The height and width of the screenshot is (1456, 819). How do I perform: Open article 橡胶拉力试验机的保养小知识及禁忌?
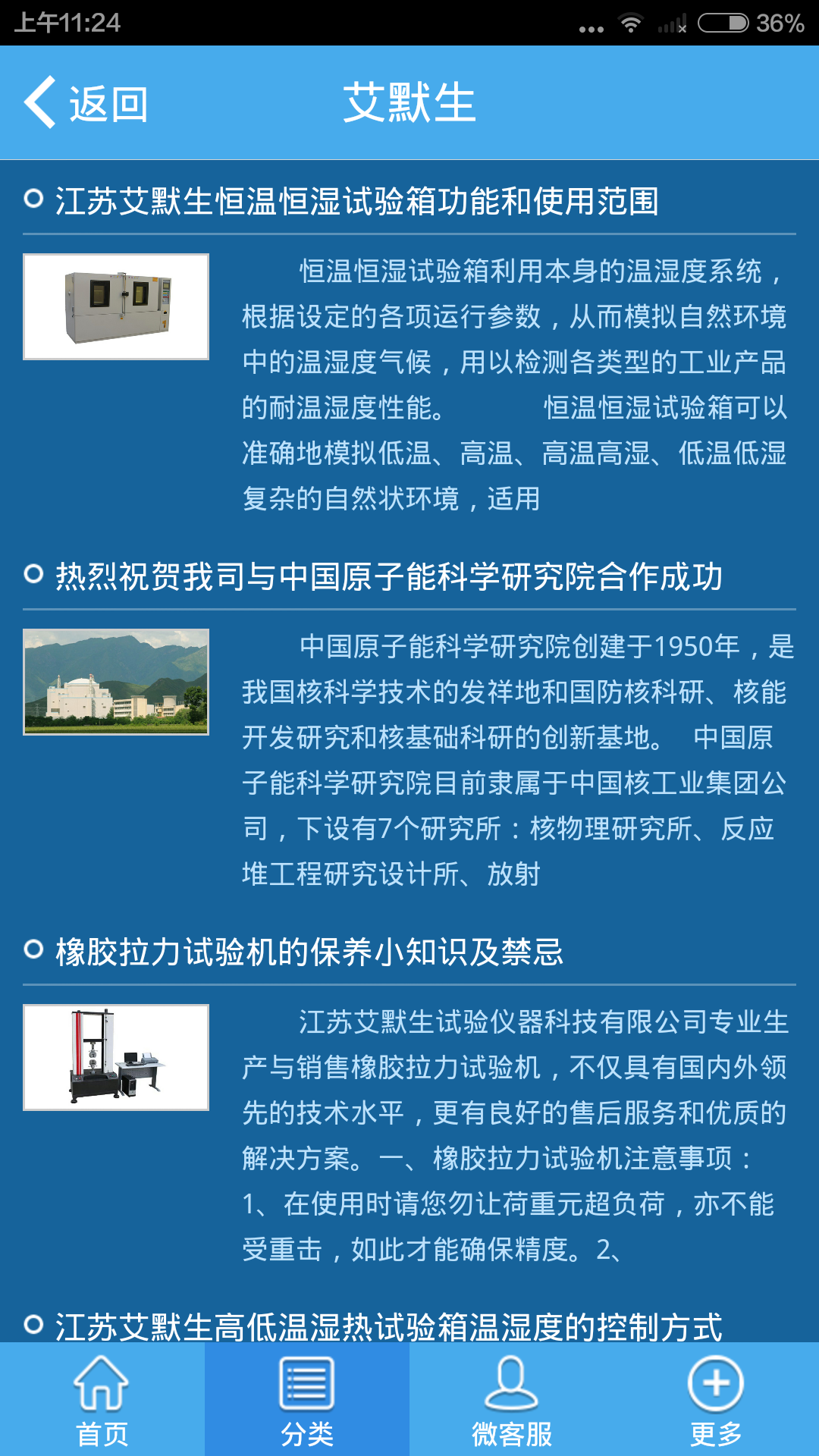tap(309, 952)
